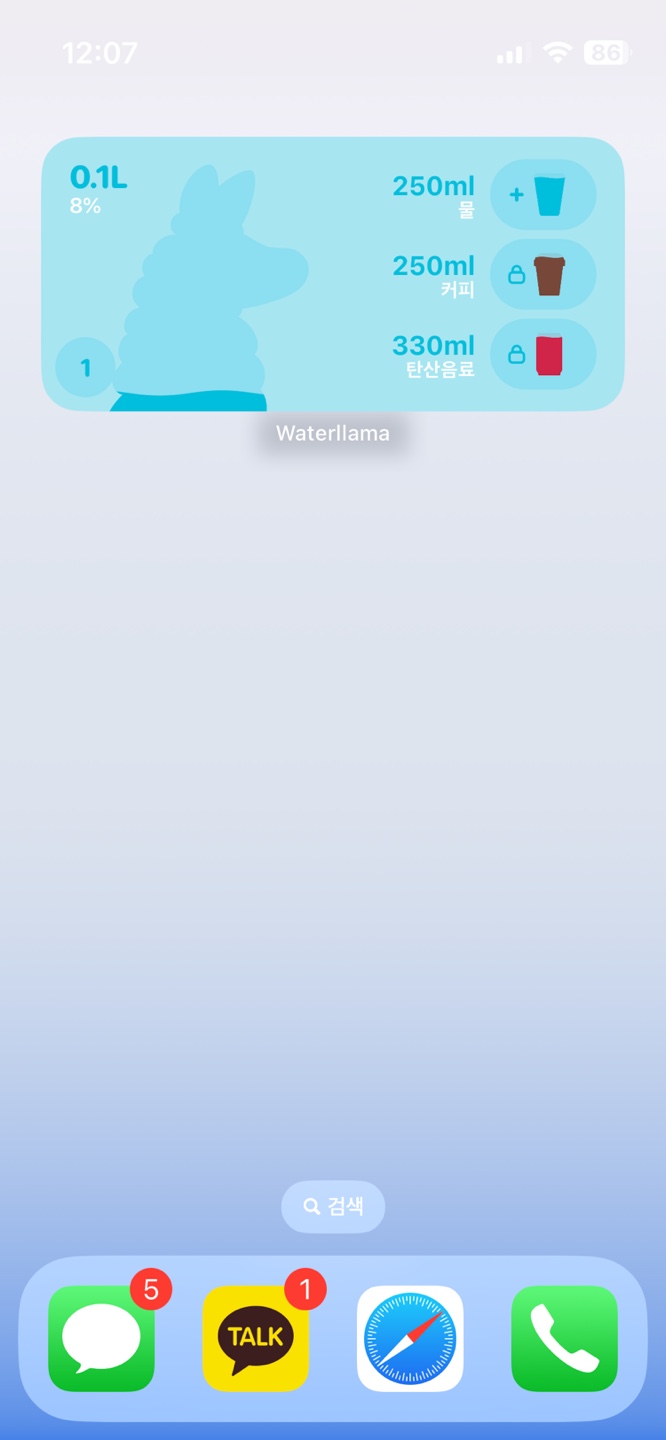
Task: Open the Safari browser
Action: pyautogui.click(x=410, y=1338)
